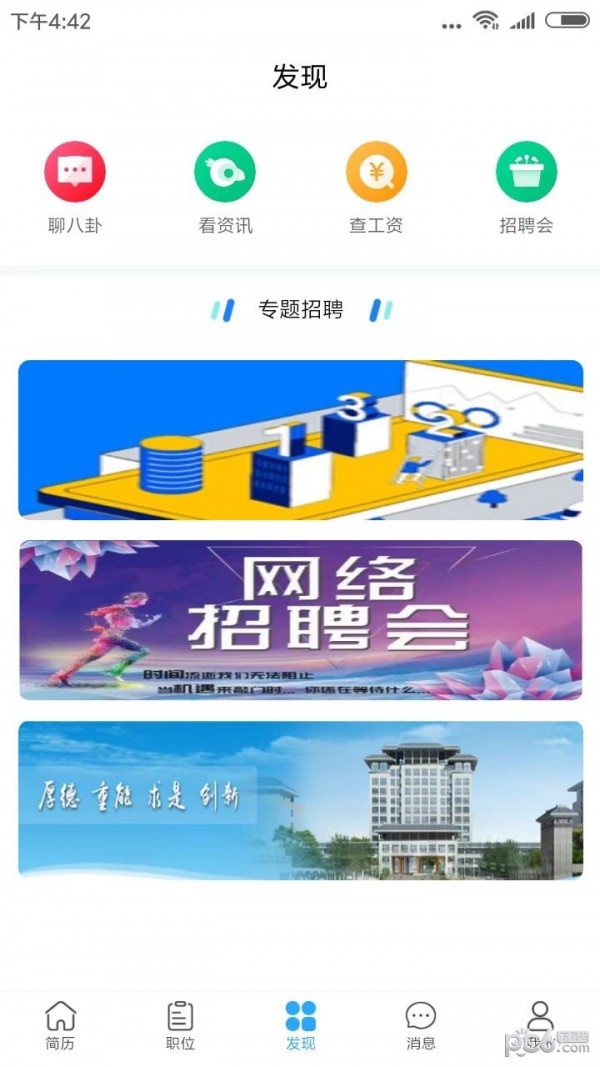Image resolution: width=600 pixels, height=1067 pixels.
Task: Select the 发现 tab
Action: 300,1026
